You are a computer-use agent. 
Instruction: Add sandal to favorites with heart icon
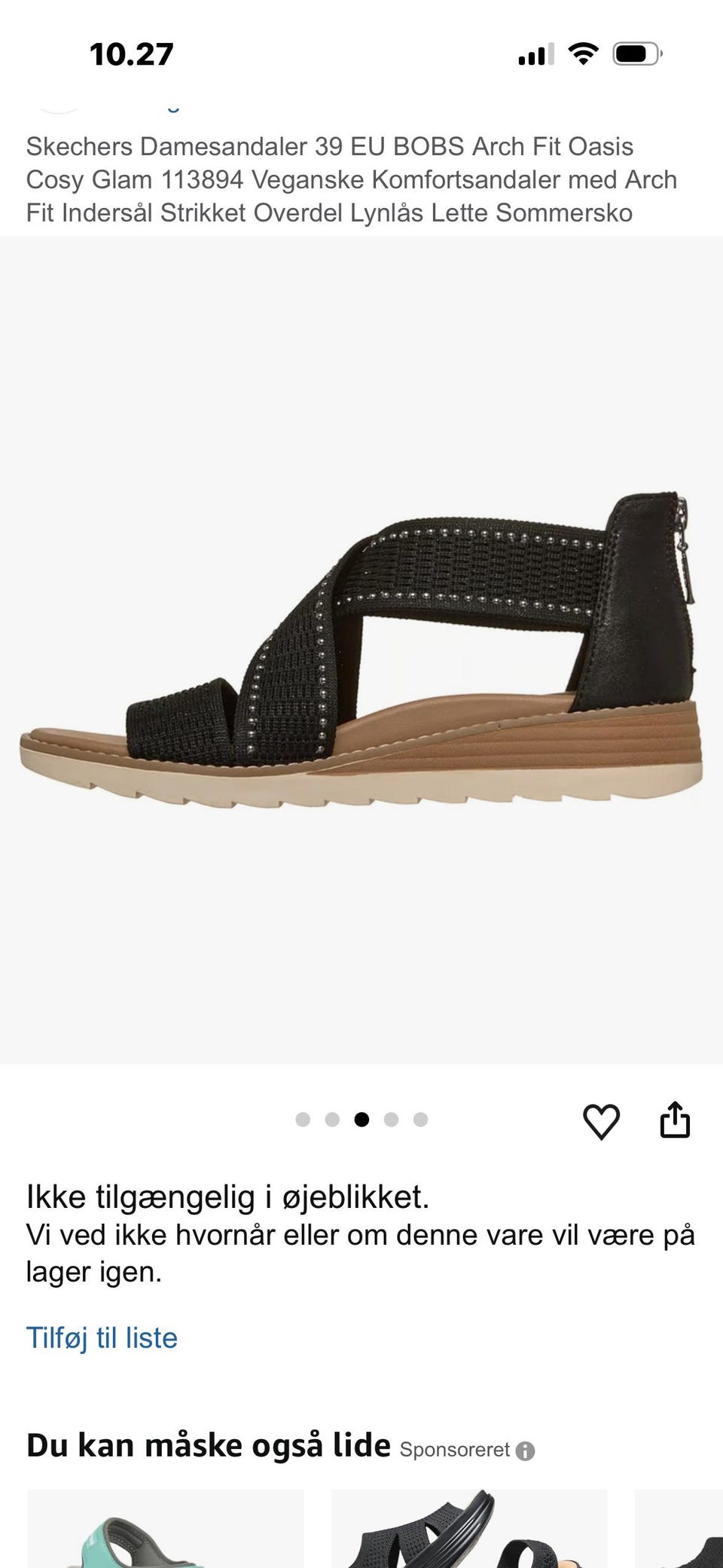pyautogui.click(x=601, y=1121)
